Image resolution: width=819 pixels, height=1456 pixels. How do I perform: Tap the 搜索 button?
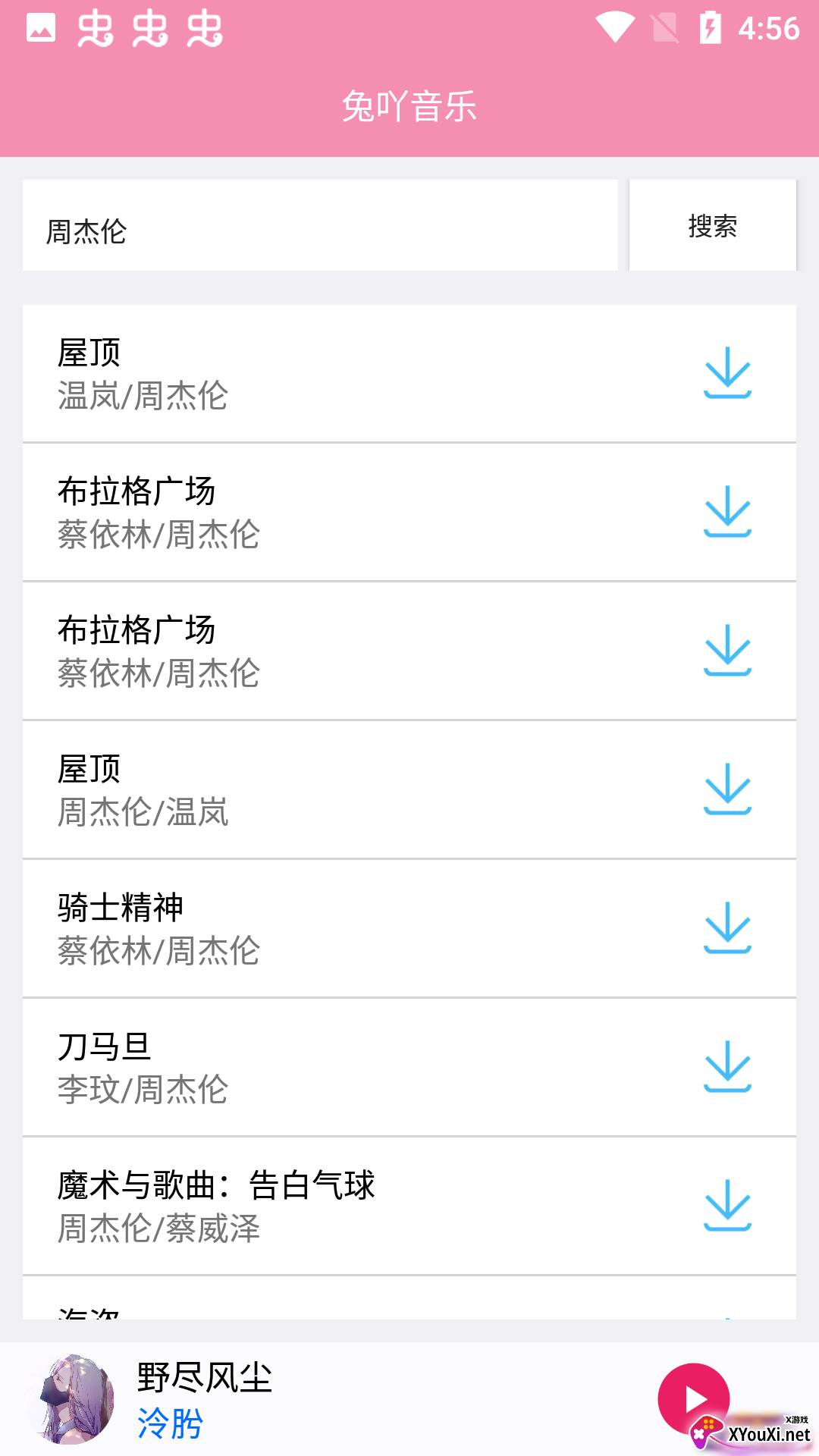(x=712, y=226)
